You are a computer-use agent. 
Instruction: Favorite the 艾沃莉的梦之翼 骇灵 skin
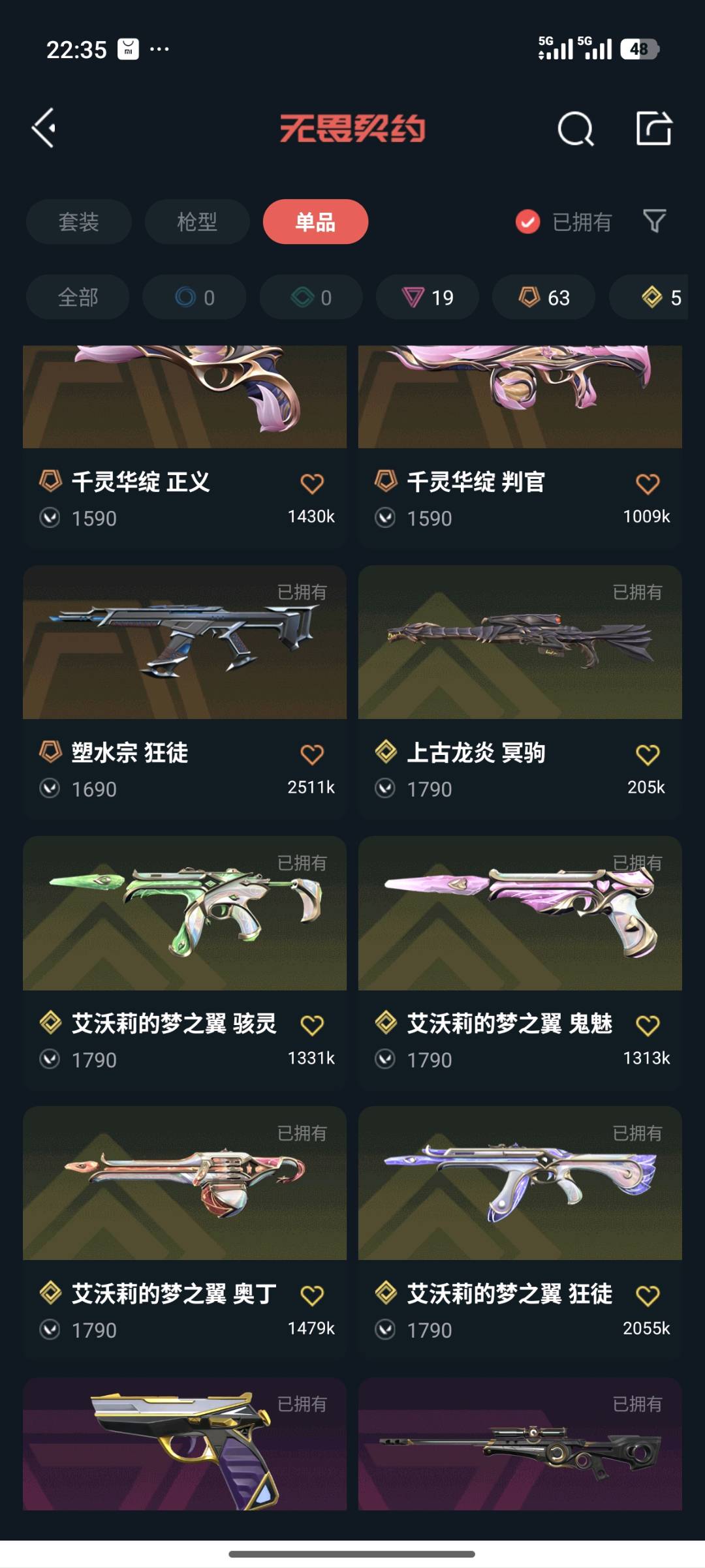pos(312,1025)
